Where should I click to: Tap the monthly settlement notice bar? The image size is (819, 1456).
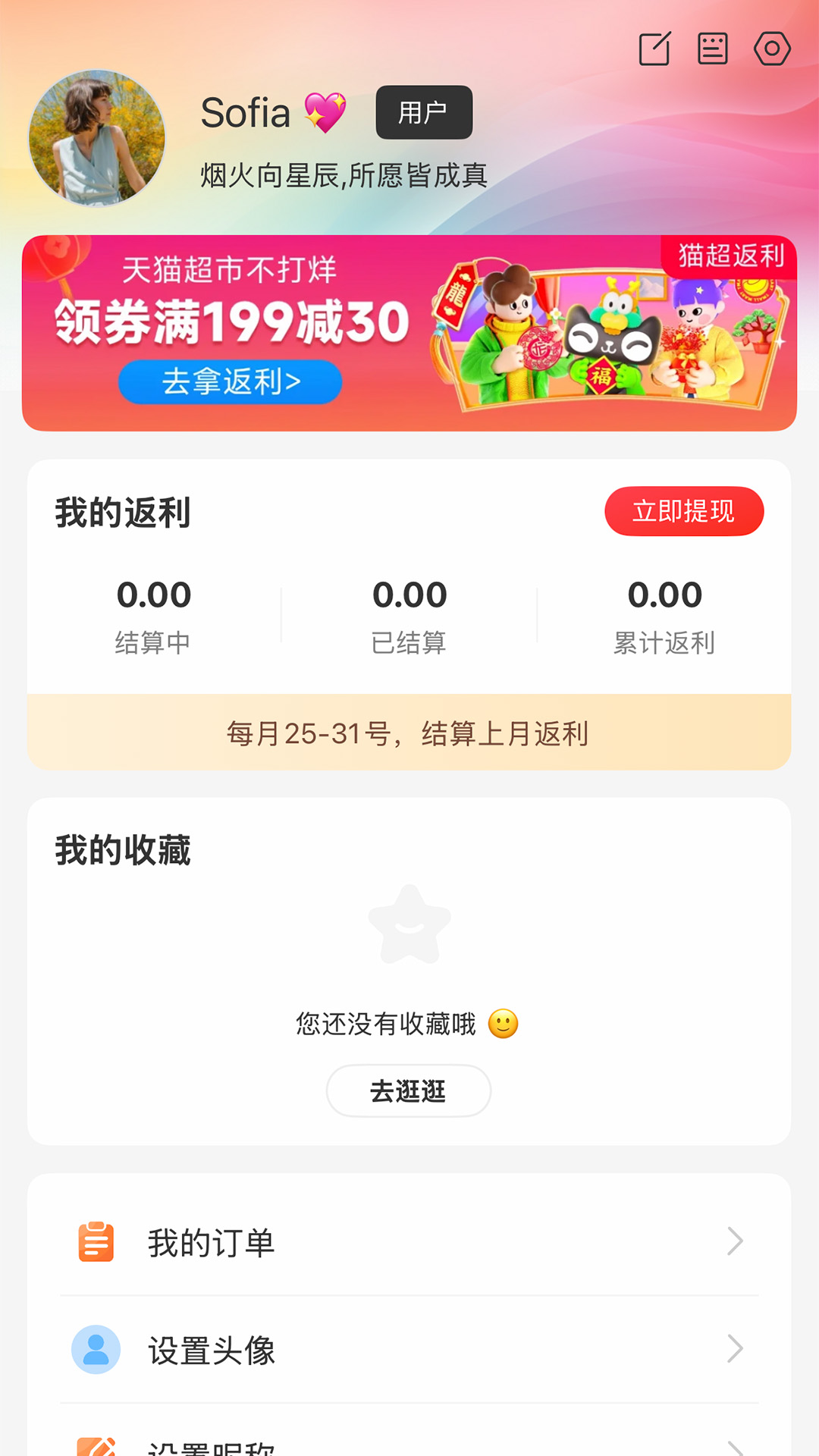(x=409, y=732)
